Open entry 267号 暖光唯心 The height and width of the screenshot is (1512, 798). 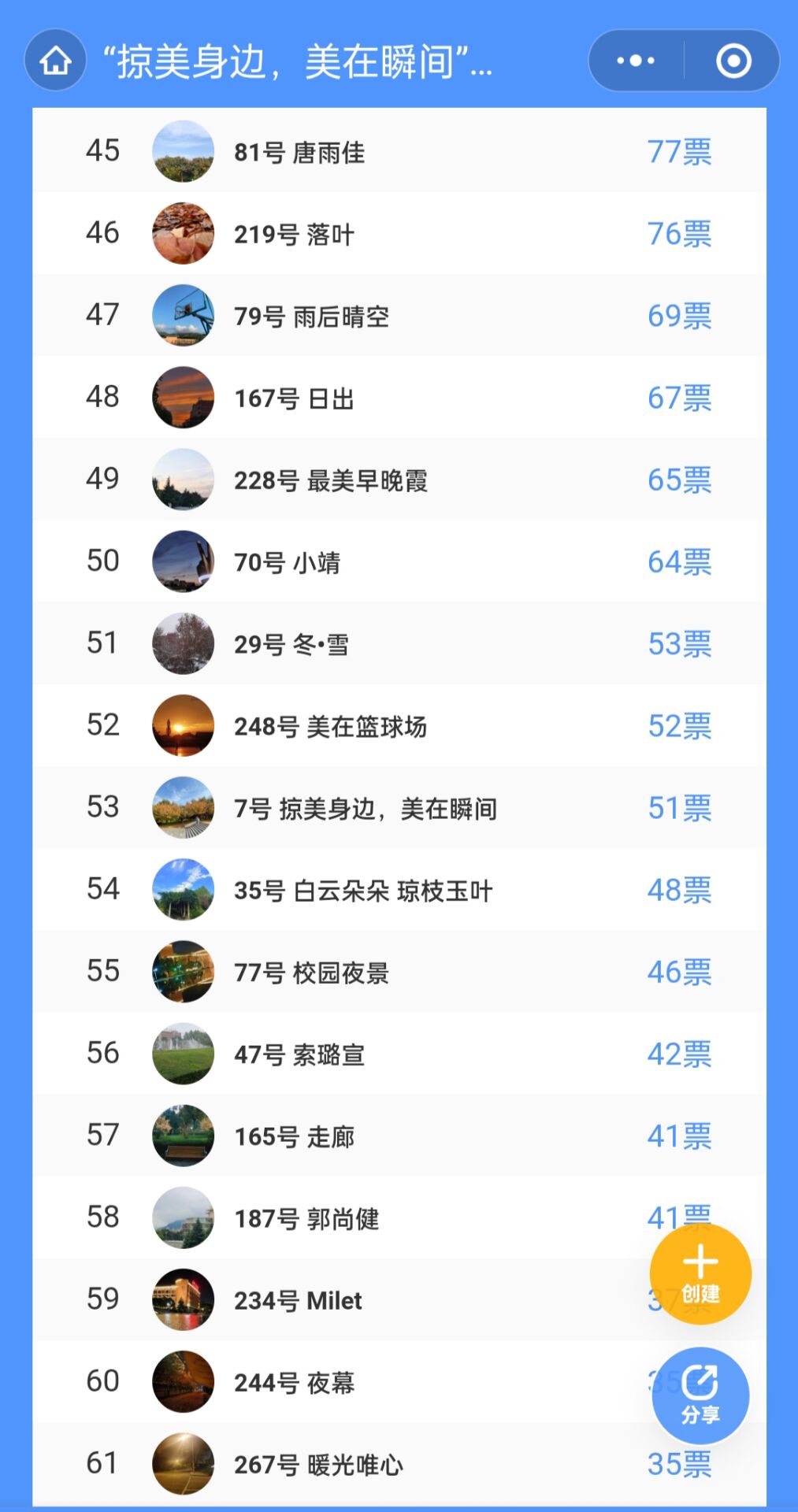[x=318, y=1465]
